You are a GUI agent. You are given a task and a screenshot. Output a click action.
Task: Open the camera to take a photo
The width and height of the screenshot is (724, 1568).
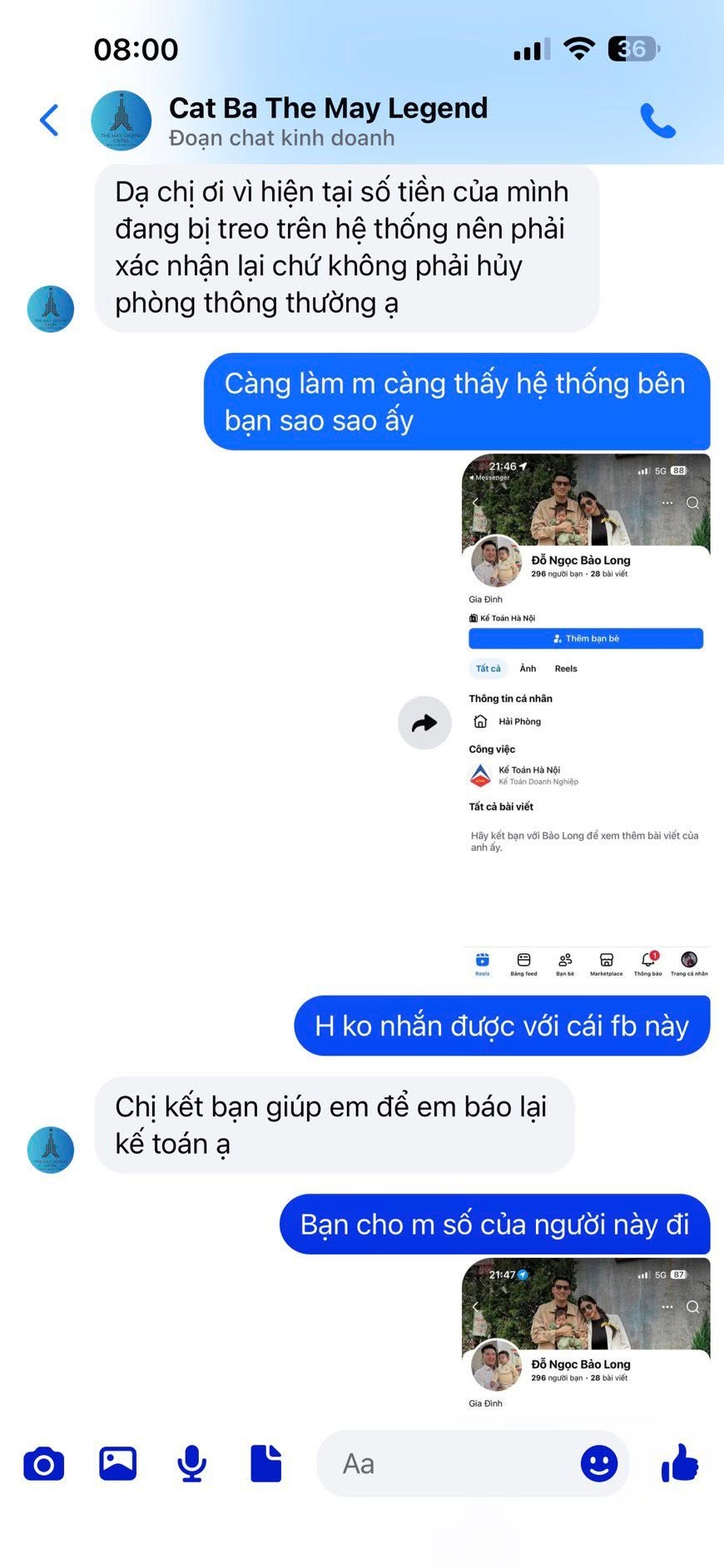click(x=44, y=1463)
